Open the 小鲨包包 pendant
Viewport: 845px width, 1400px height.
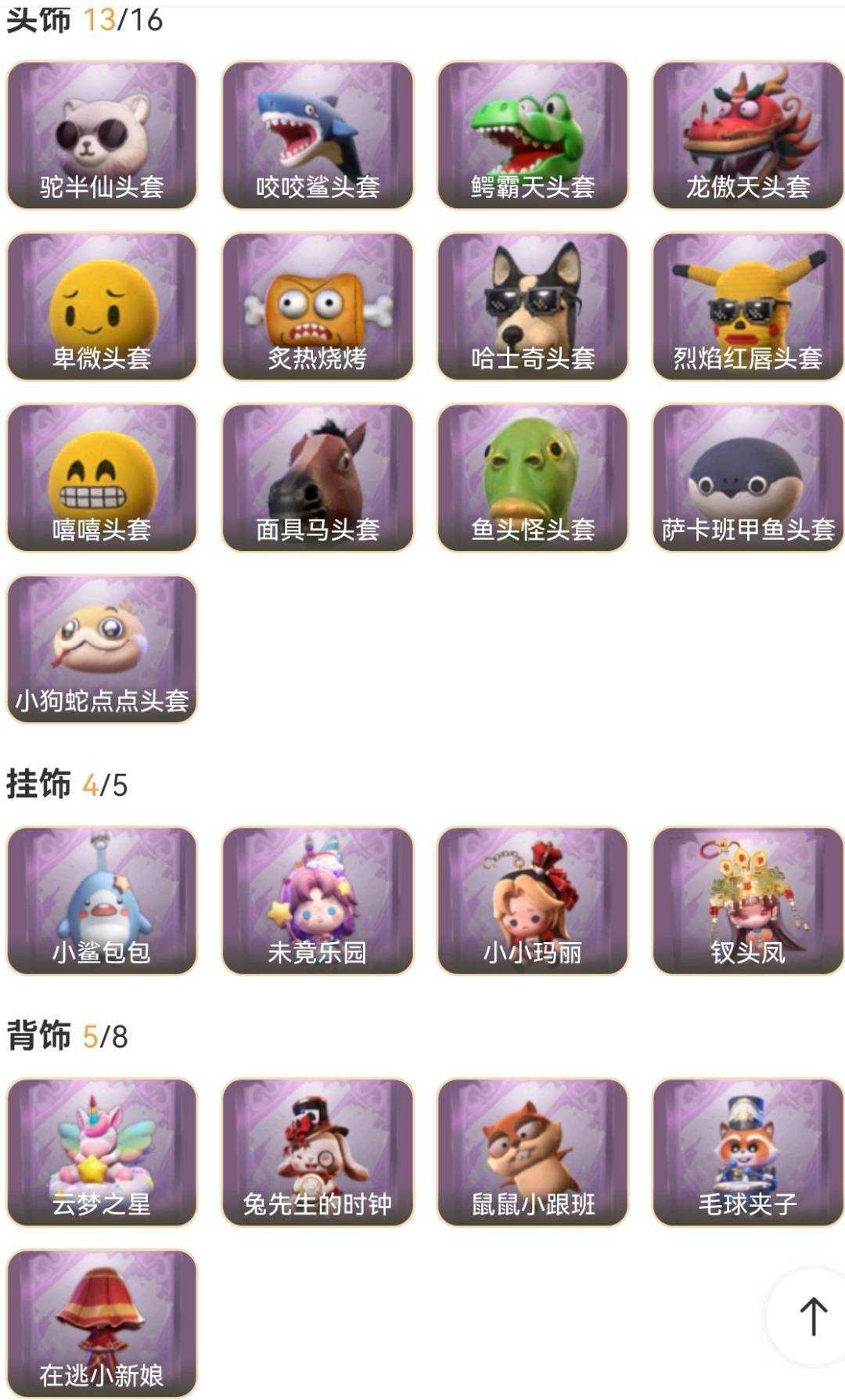(x=102, y=901)
